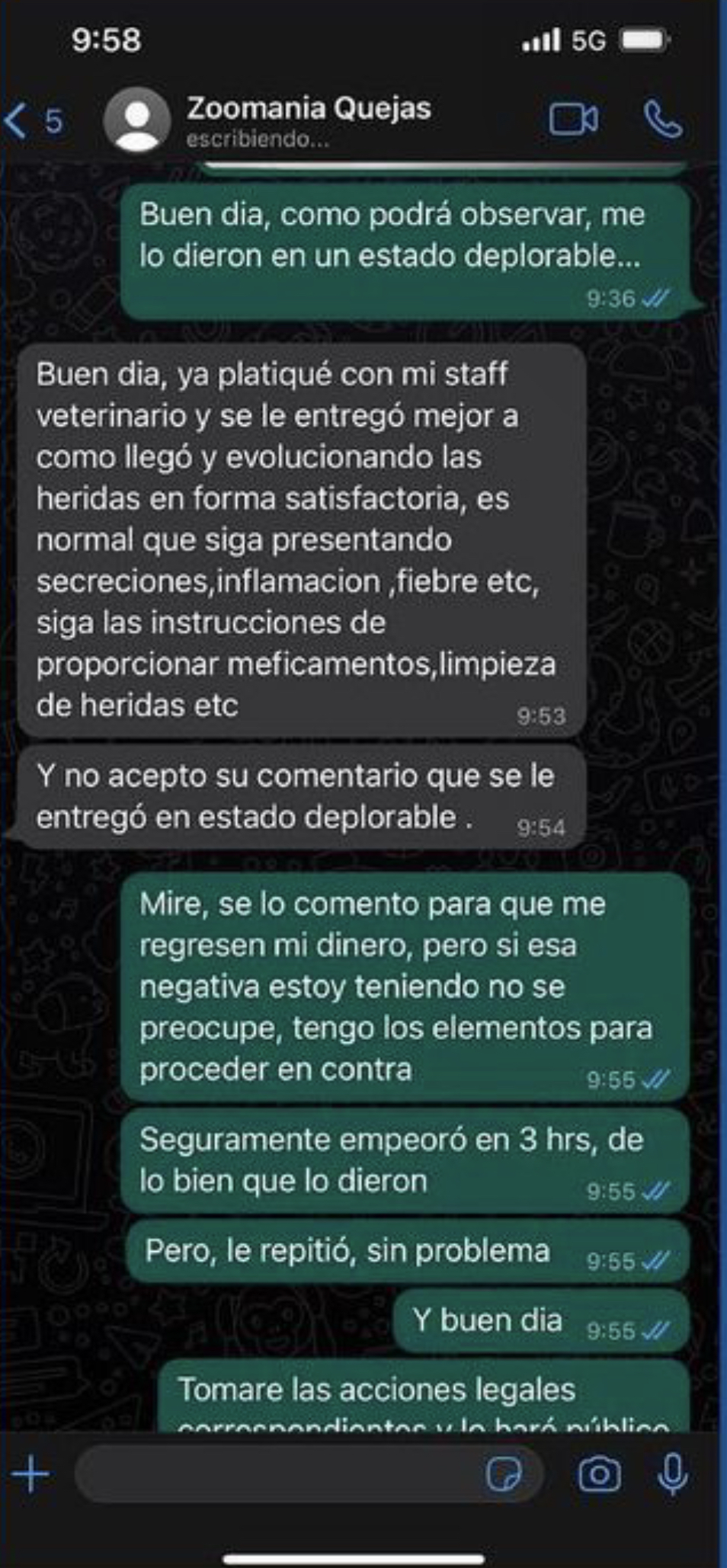Start a video call with Zoomania Quejas

click(x=573, y=120)
